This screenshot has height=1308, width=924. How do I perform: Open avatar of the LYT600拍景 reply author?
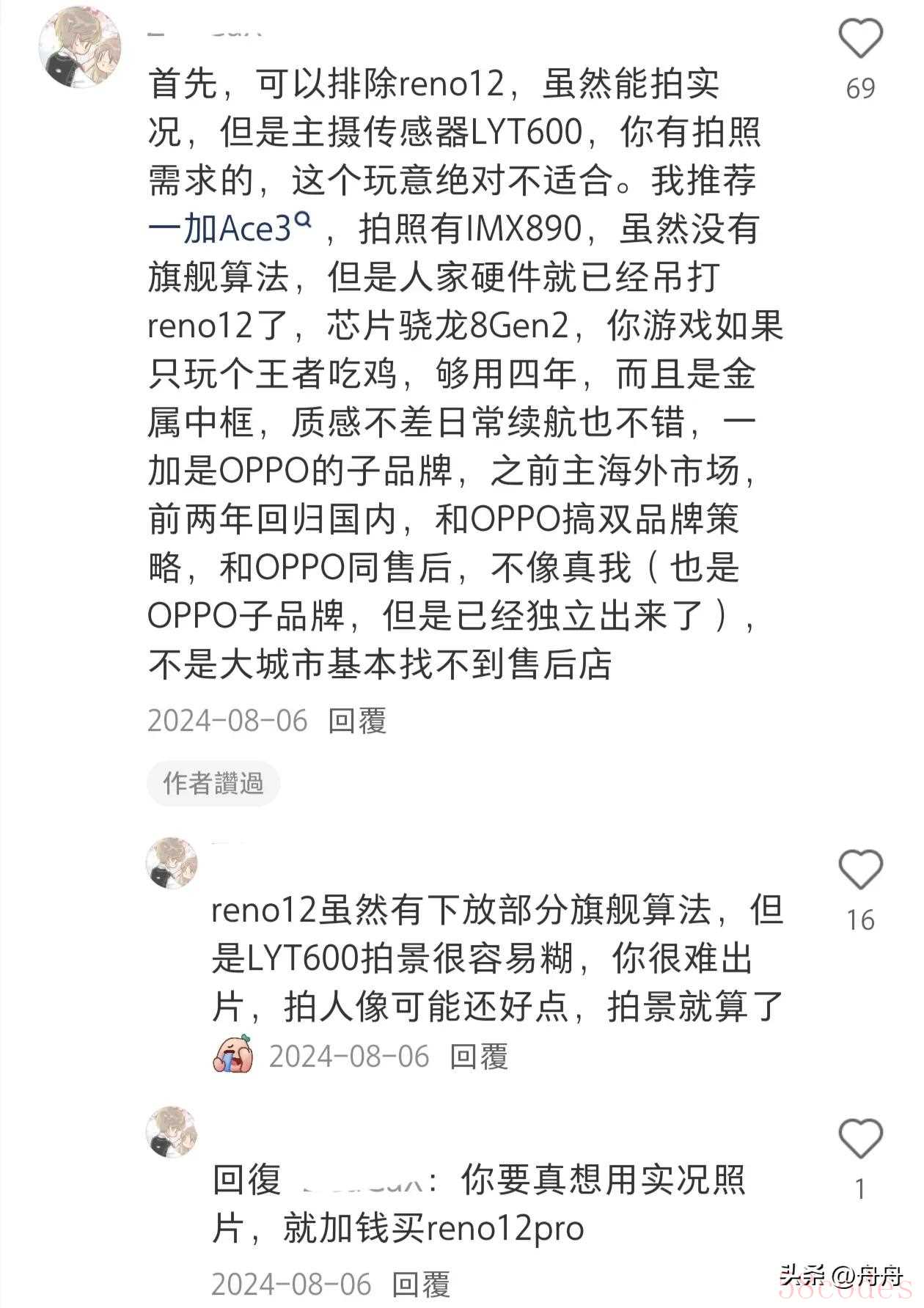tap(172, 863)
